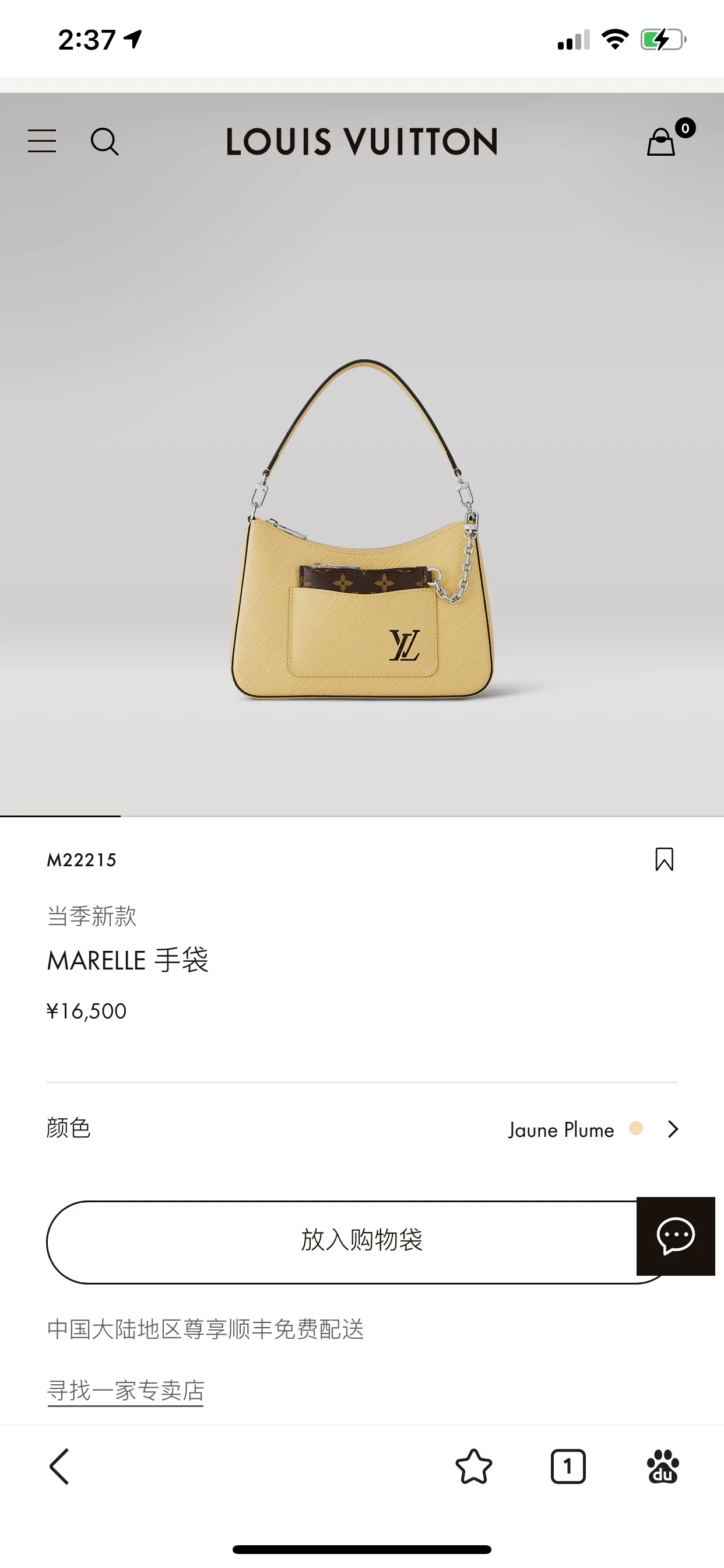Tap the back arrow in the bottom bar
724x1568 pixels.
[59, 1467]
